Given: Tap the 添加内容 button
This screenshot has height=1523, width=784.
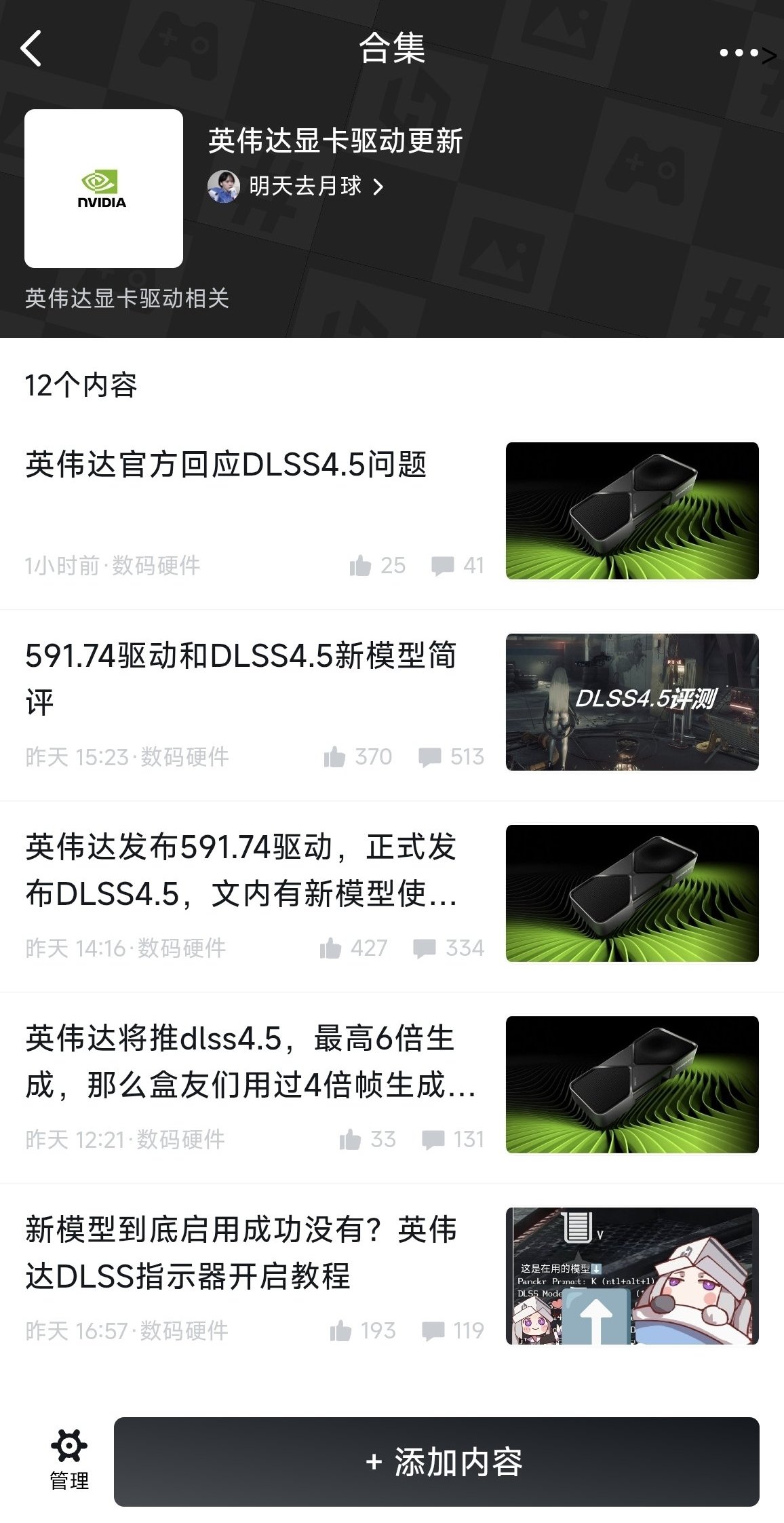Looking at the screenshot, I should [x=436, y=1462].
